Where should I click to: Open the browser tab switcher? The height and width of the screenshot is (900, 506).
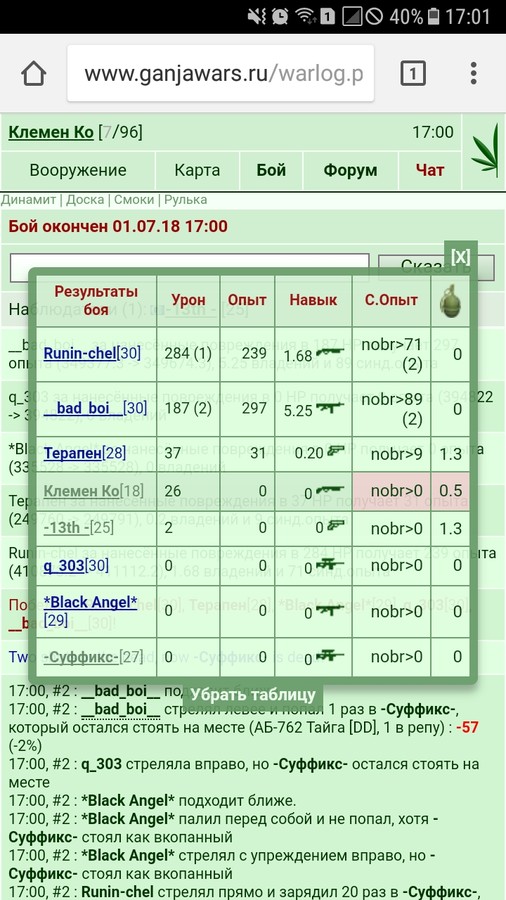413,73
